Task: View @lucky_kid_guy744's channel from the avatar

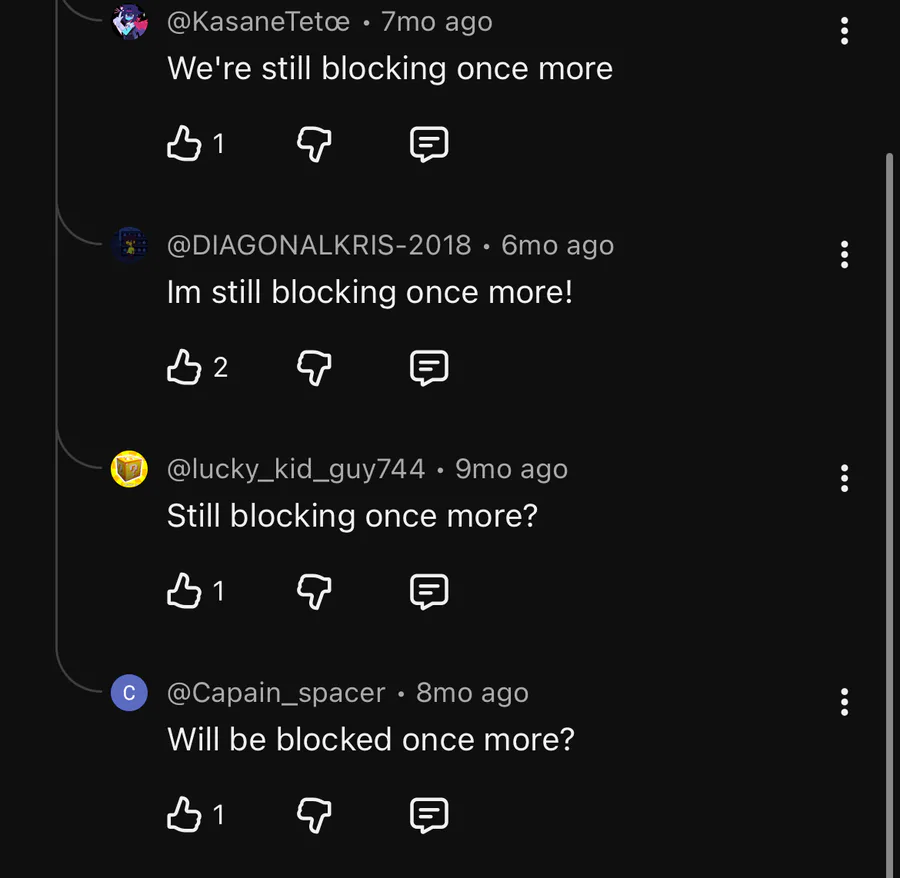Action: [x=129, y=469]
